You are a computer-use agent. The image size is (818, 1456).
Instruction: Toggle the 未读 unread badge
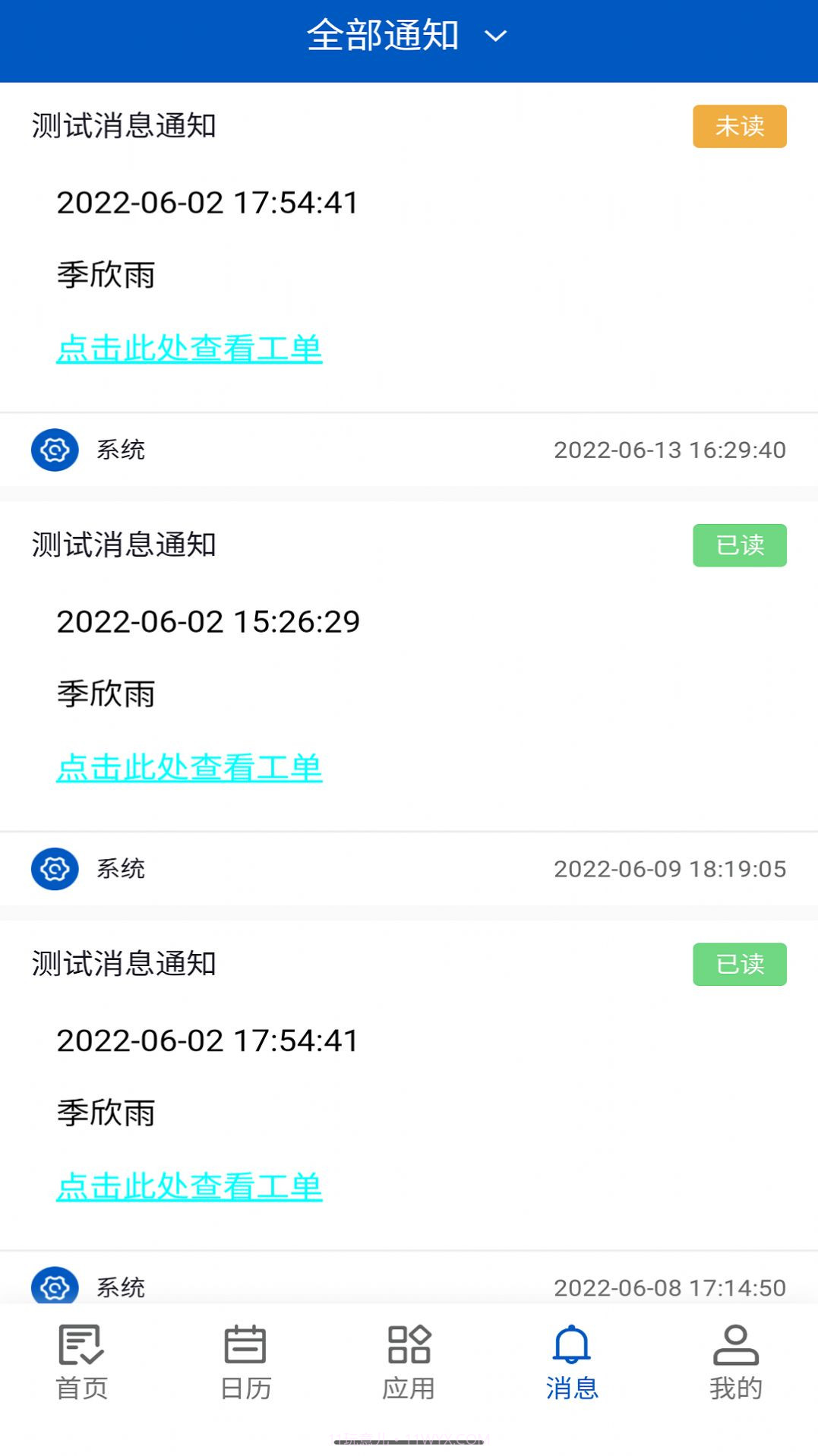738,127
